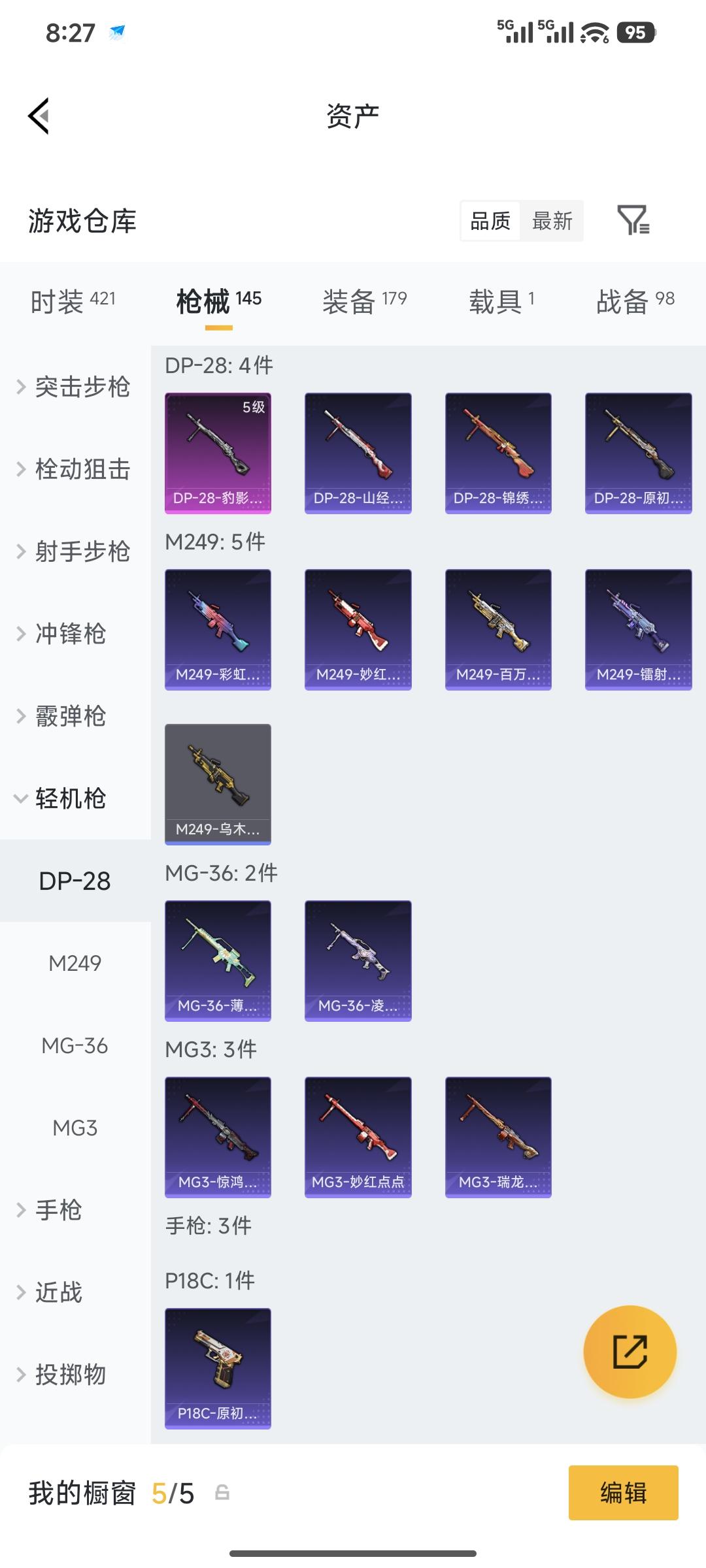706x1568 pixels.
Task: Expand the 突击步枪 category
Action: [x=74, y=387]
